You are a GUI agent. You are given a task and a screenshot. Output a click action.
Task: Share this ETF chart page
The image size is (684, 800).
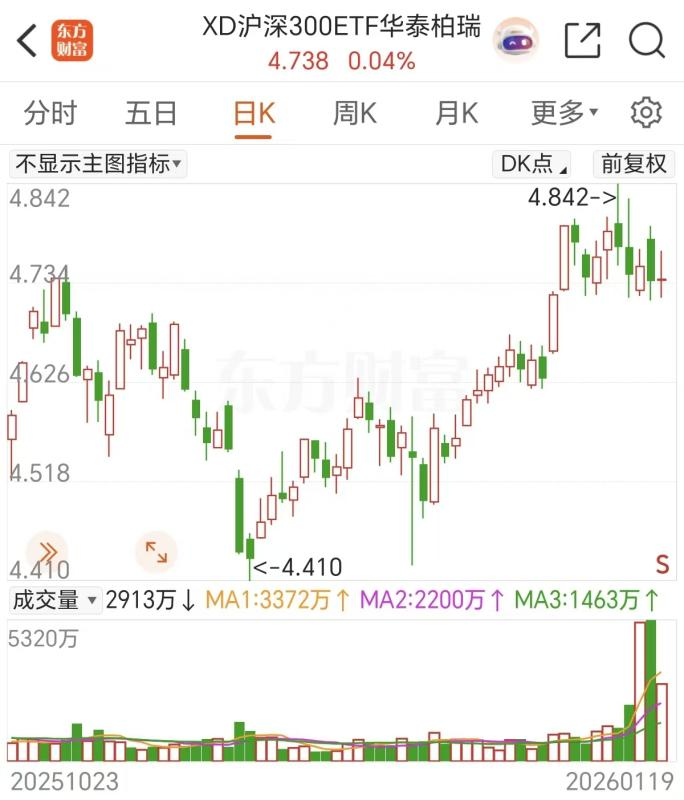[x=582, y=40]
